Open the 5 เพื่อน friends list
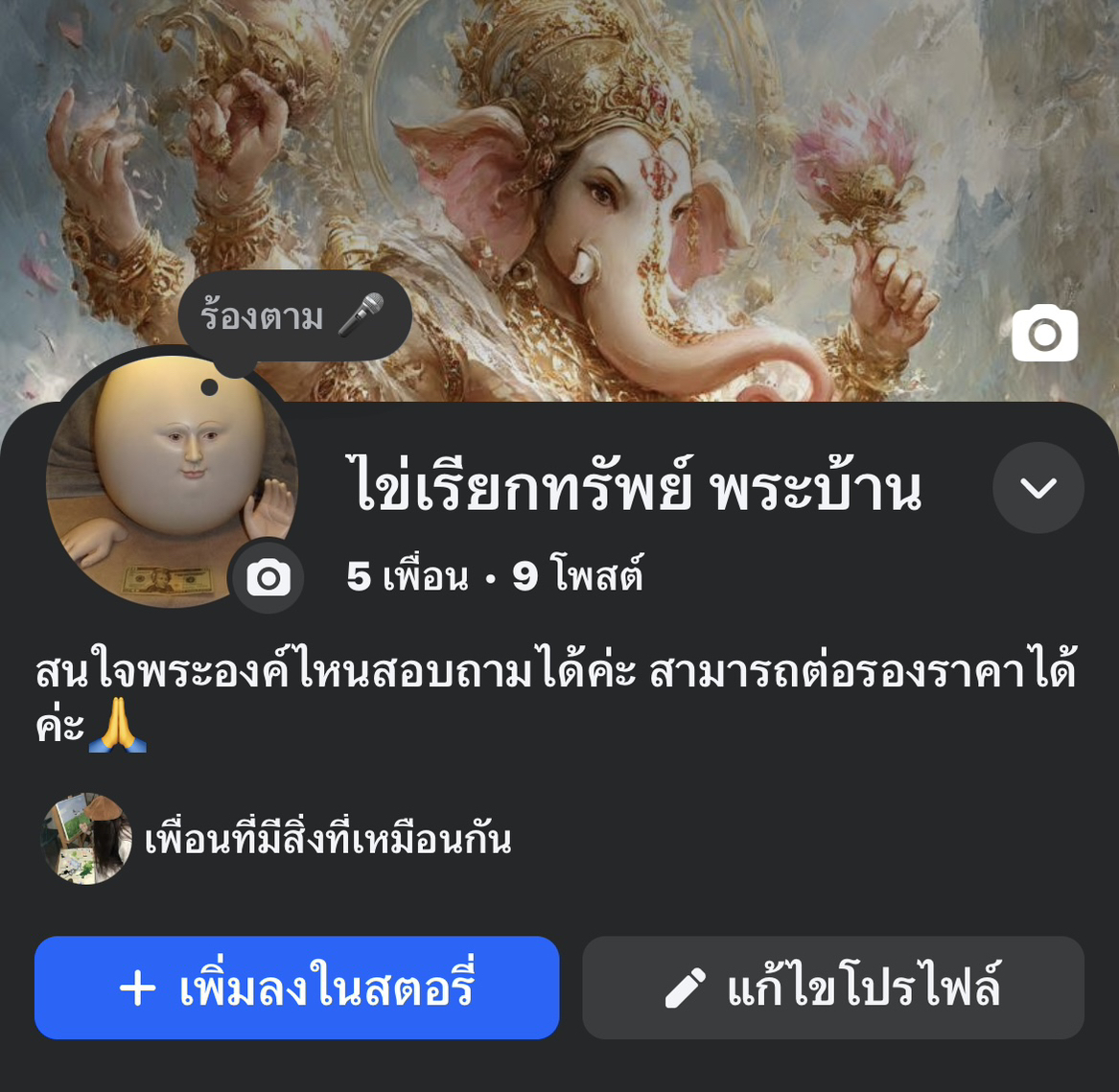The width and height of the screenshot is (1119, 1092). pos(408,577)
